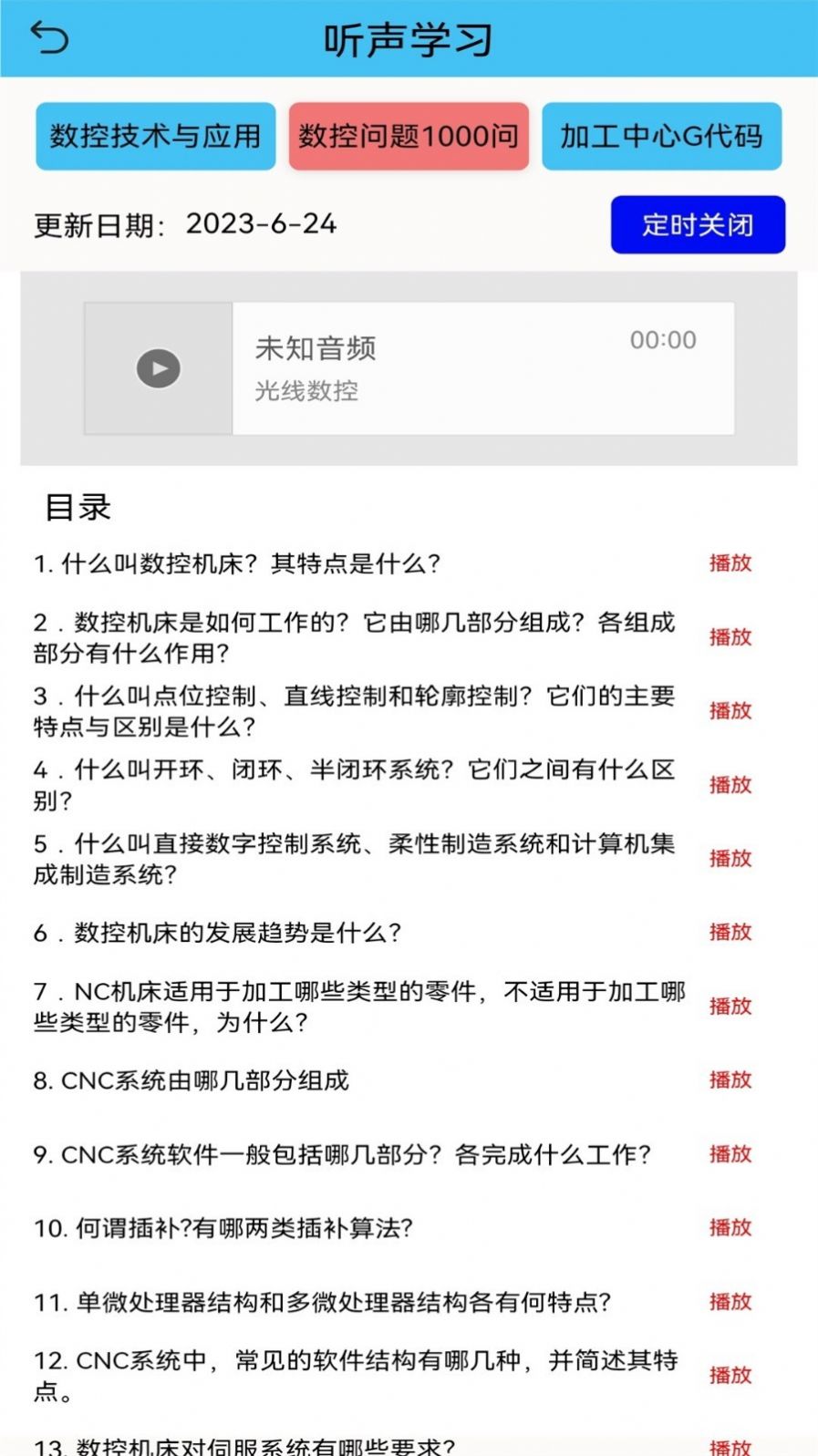Screen dimensions: 818x1456
Task: Go back using the top-left arrow
Action: [x=49, y=38]
